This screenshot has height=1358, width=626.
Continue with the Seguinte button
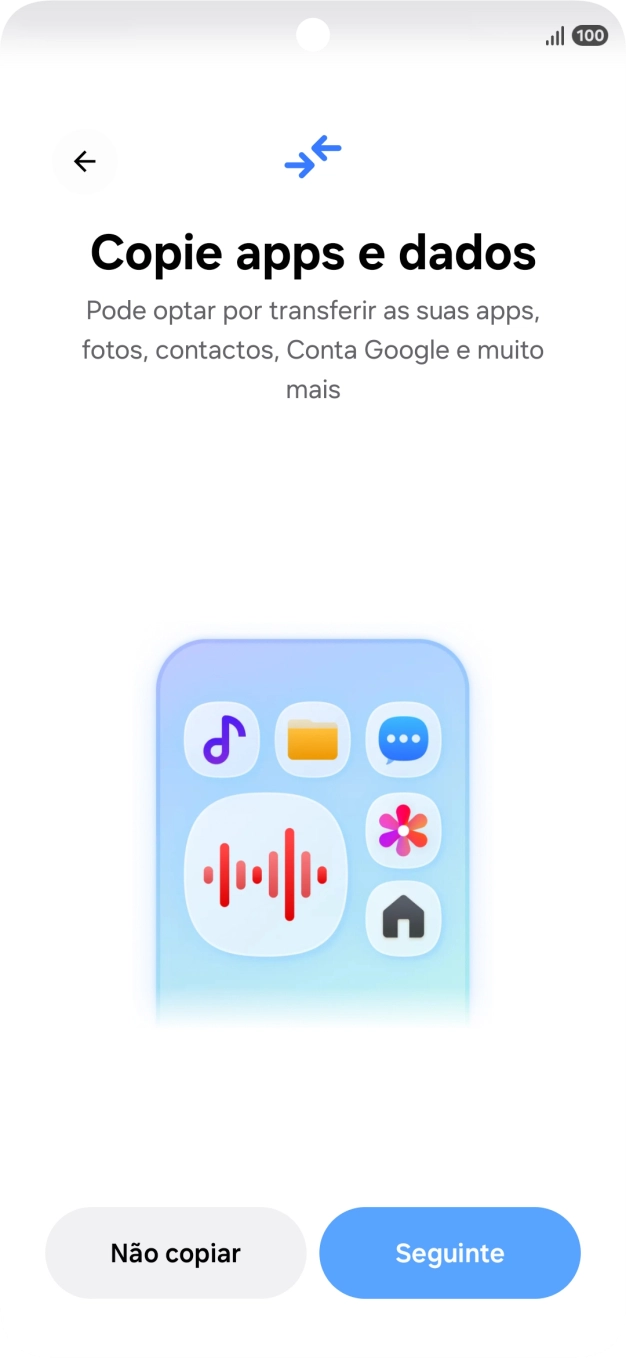[450, 1253]
